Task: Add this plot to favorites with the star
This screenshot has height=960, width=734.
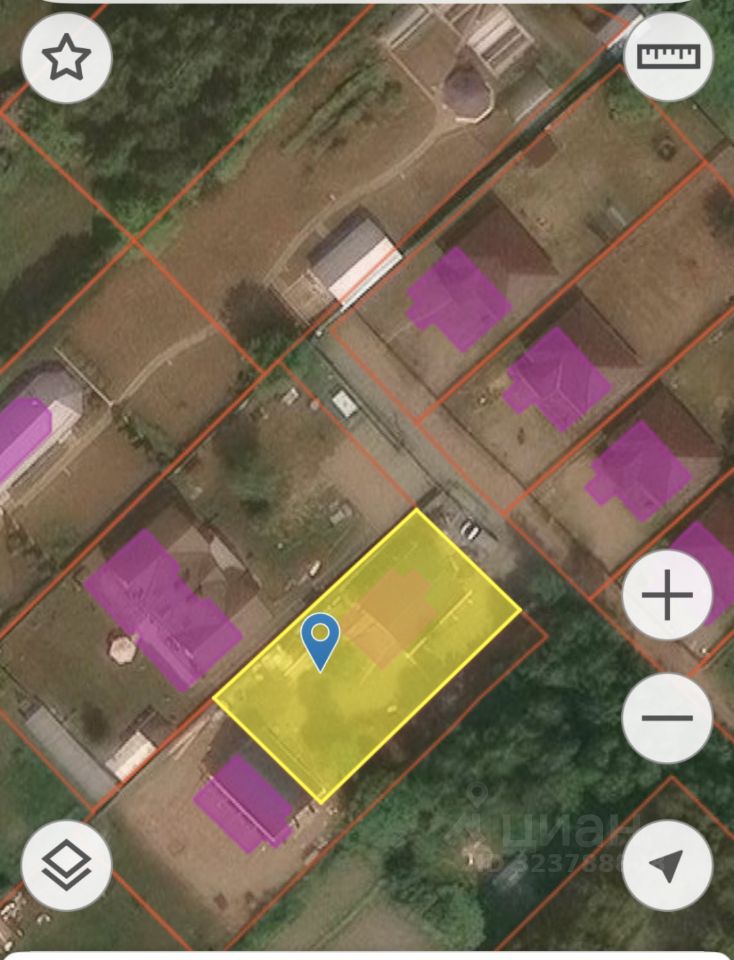Action: pos(66,58)
